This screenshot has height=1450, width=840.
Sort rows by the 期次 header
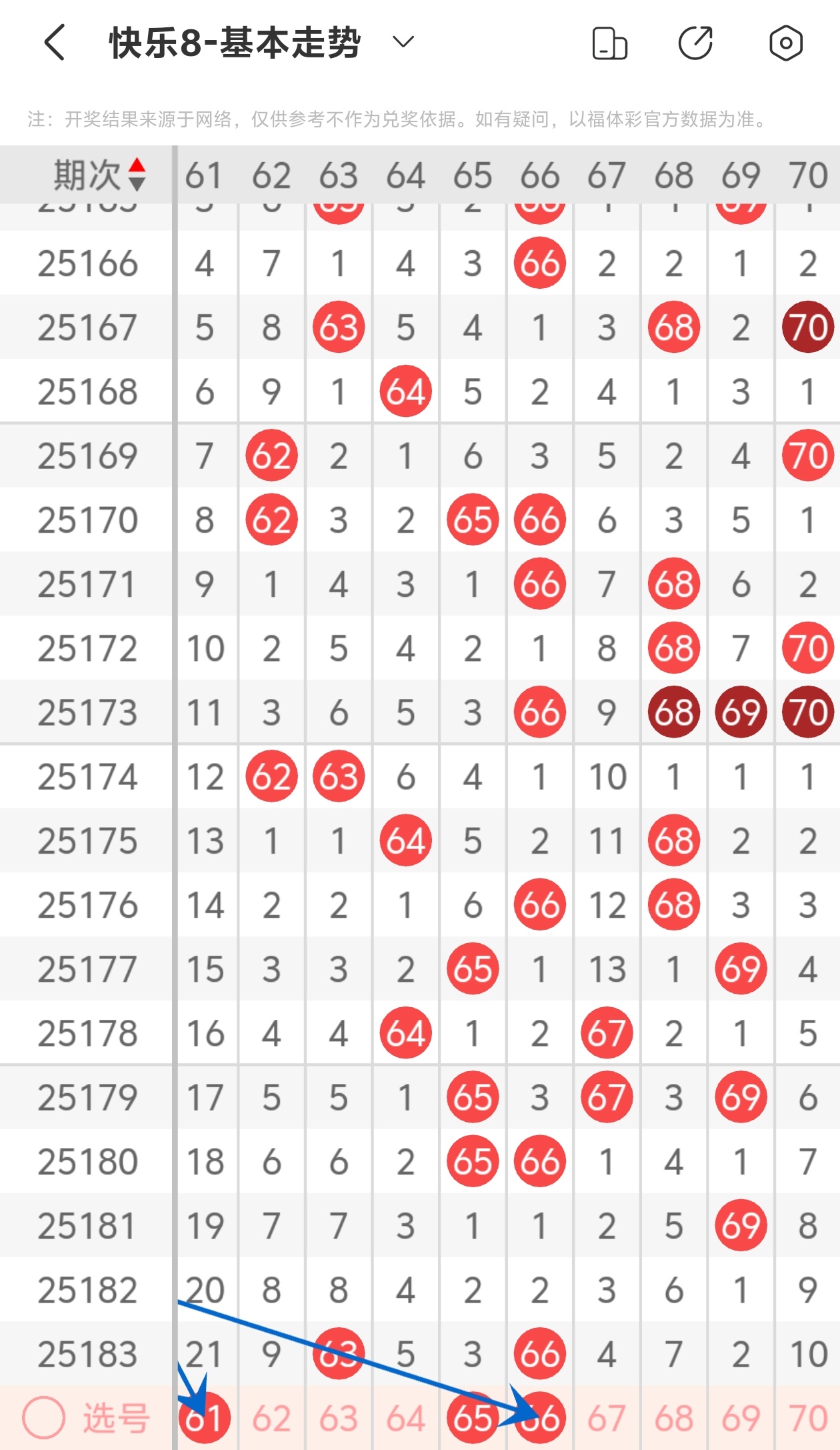pos(100,175)
